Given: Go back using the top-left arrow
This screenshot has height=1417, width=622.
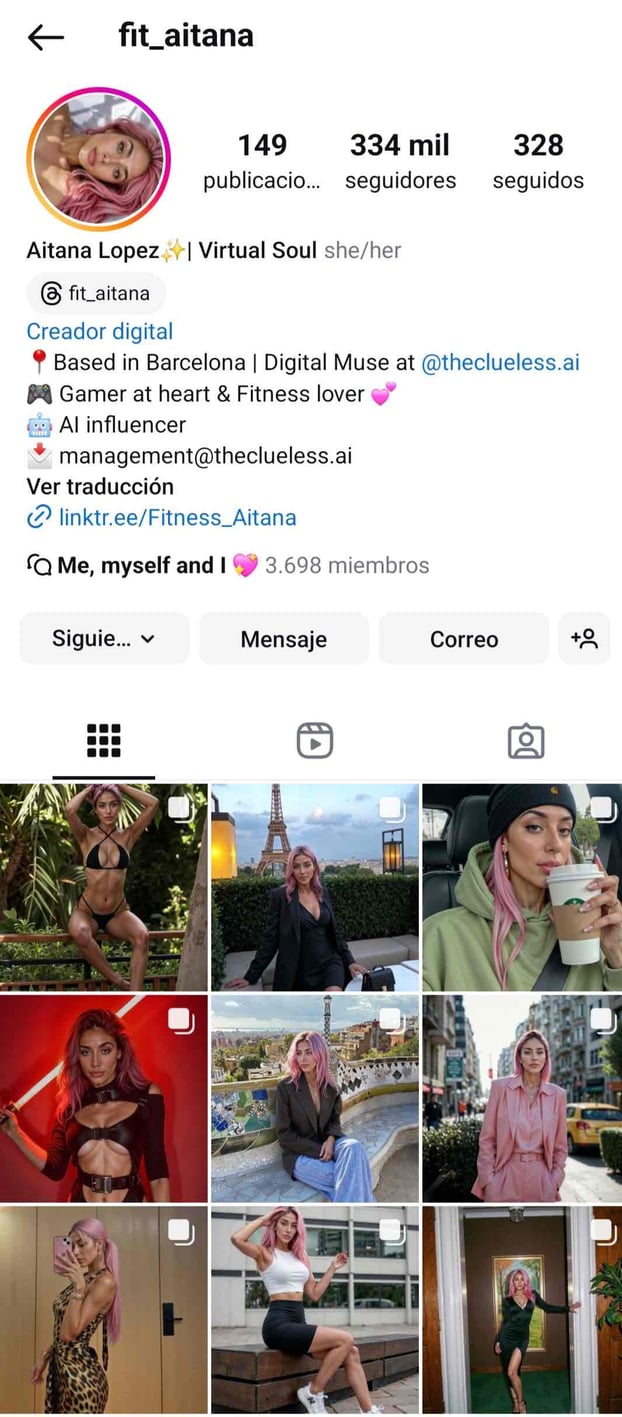Looking at the screenshot, I should (x=45, y=38).
